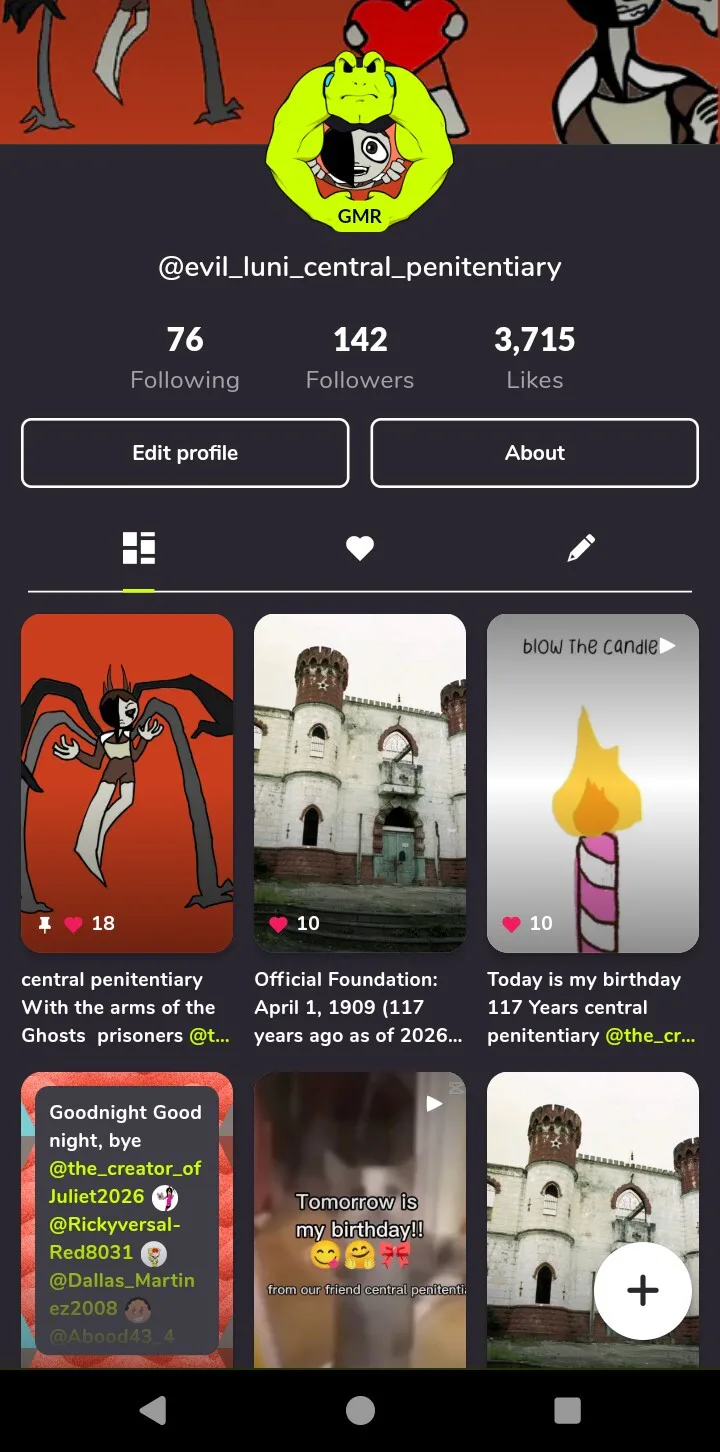
Task: View the Following list
Action: [185, 358]
